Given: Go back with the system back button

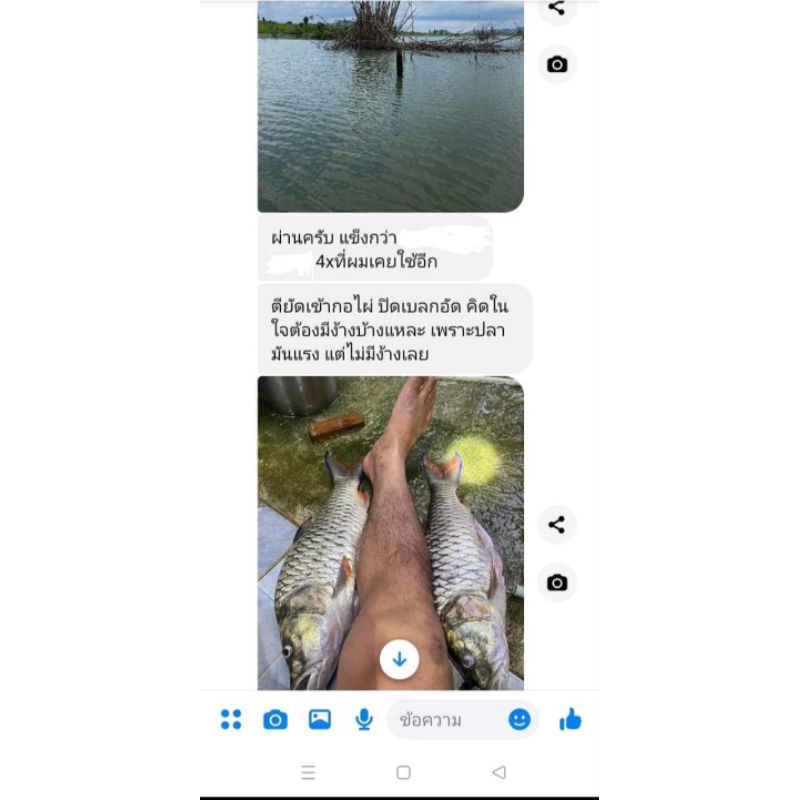Looking at the screenshot, I should point(499,772).
